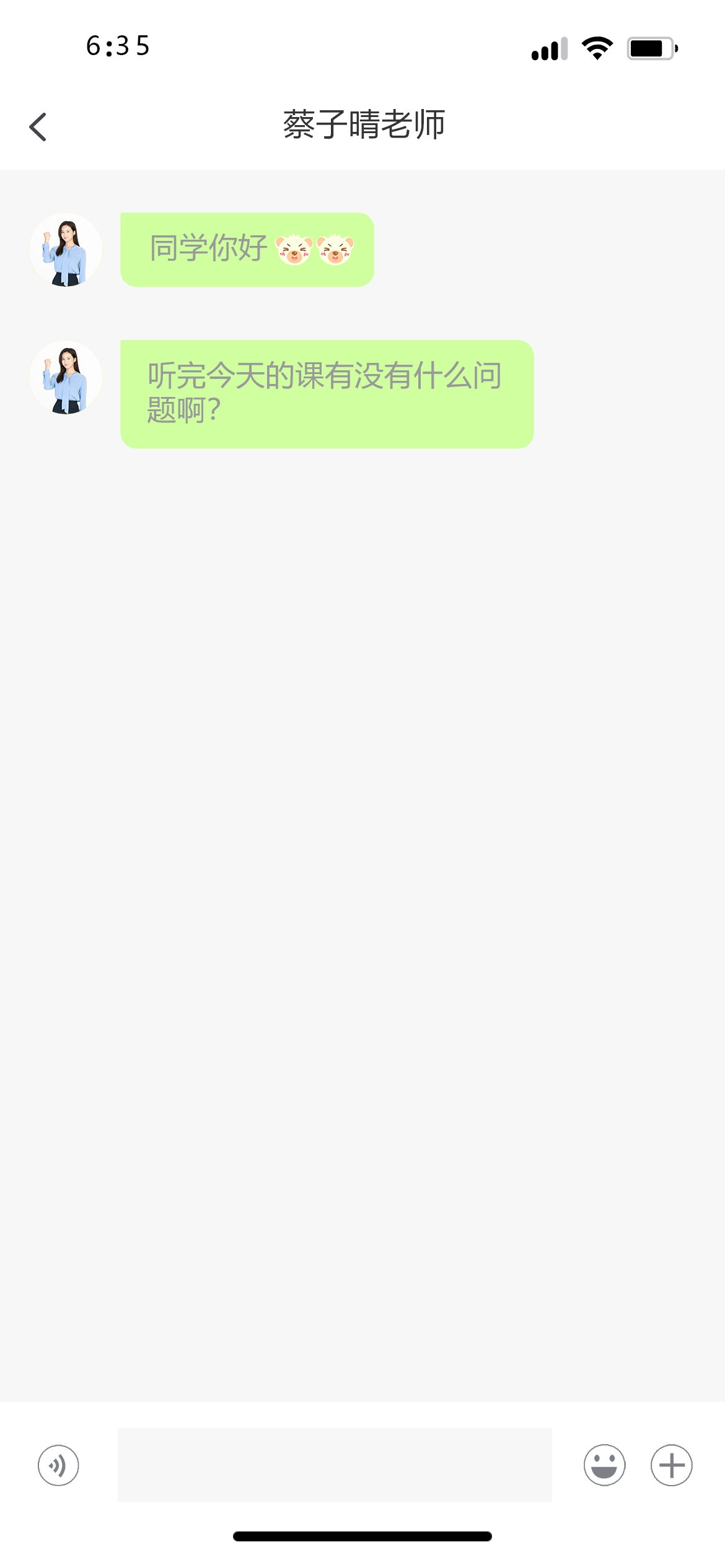This screenshot has width=725, height=1568.
Task: Switch to voice message input
Action: point(58,1466)
